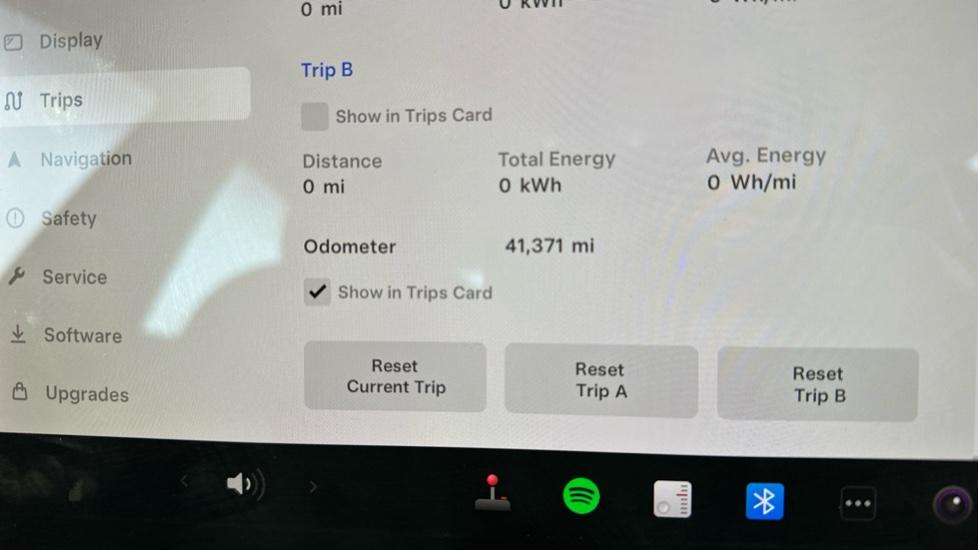Reset Trip A data
The image size is (978, 550).
pyautogui.click(x=601, y=381)
